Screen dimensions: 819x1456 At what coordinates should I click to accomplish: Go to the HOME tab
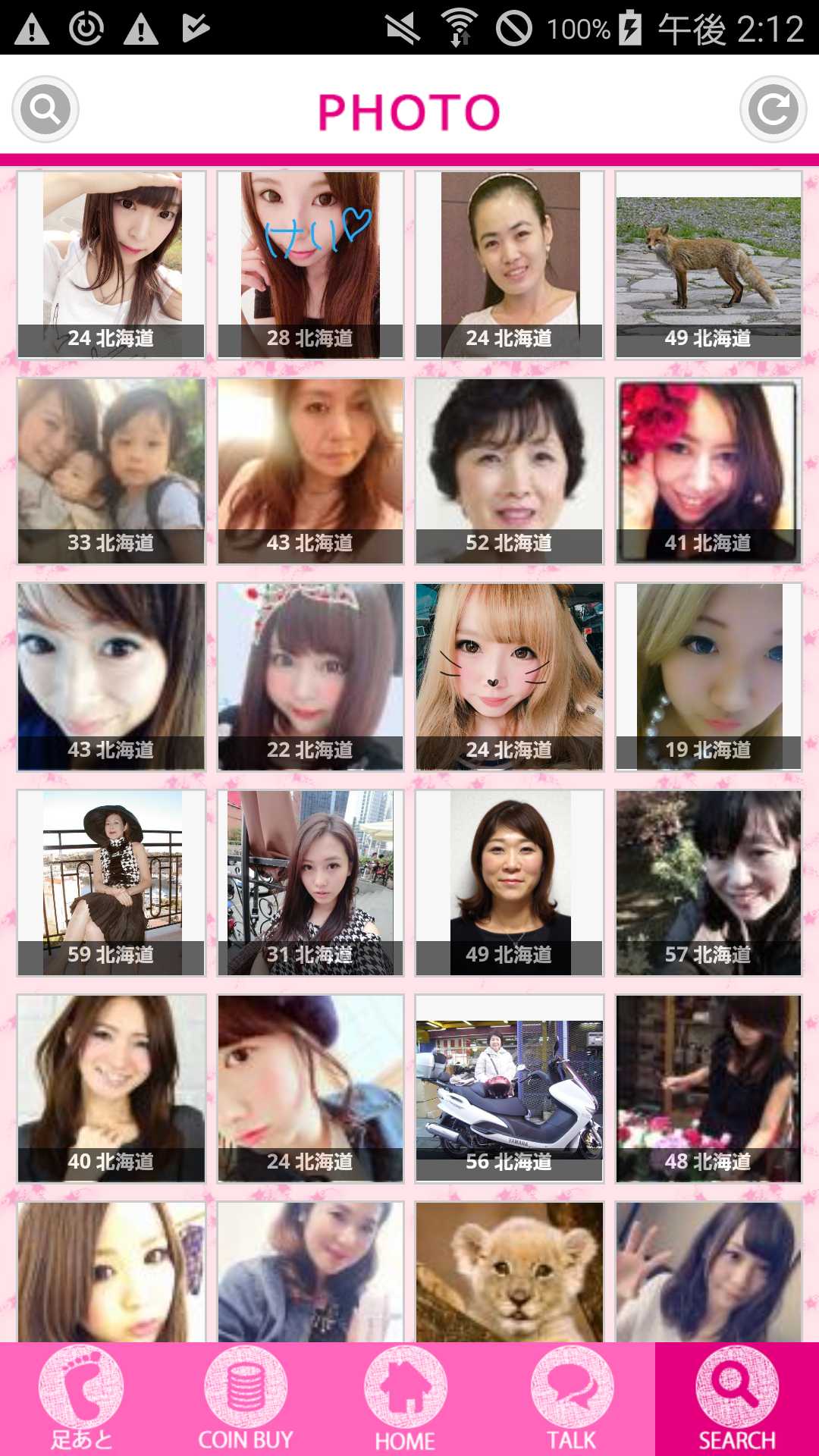[x=406, y=1399]
